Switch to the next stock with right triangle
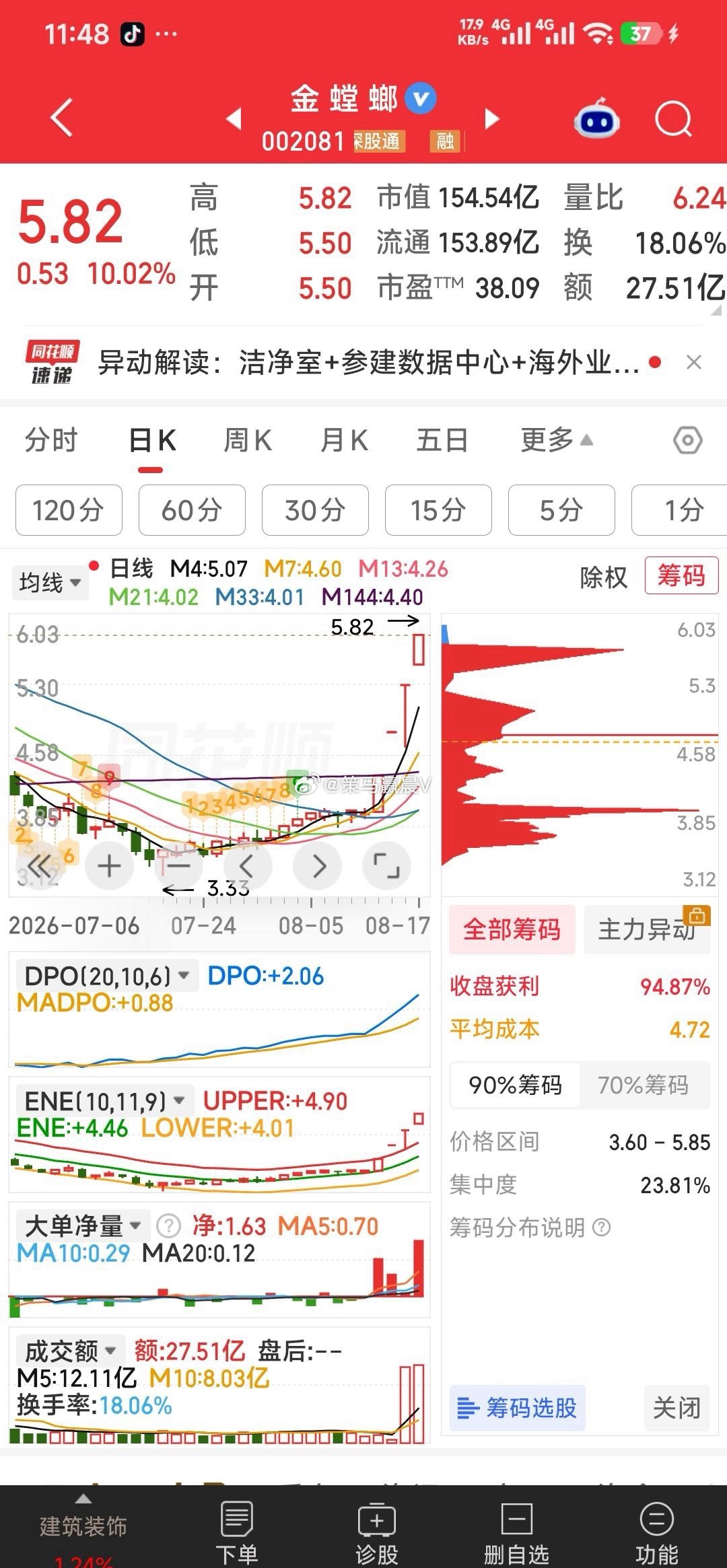727x1568 pixels. 493,119
